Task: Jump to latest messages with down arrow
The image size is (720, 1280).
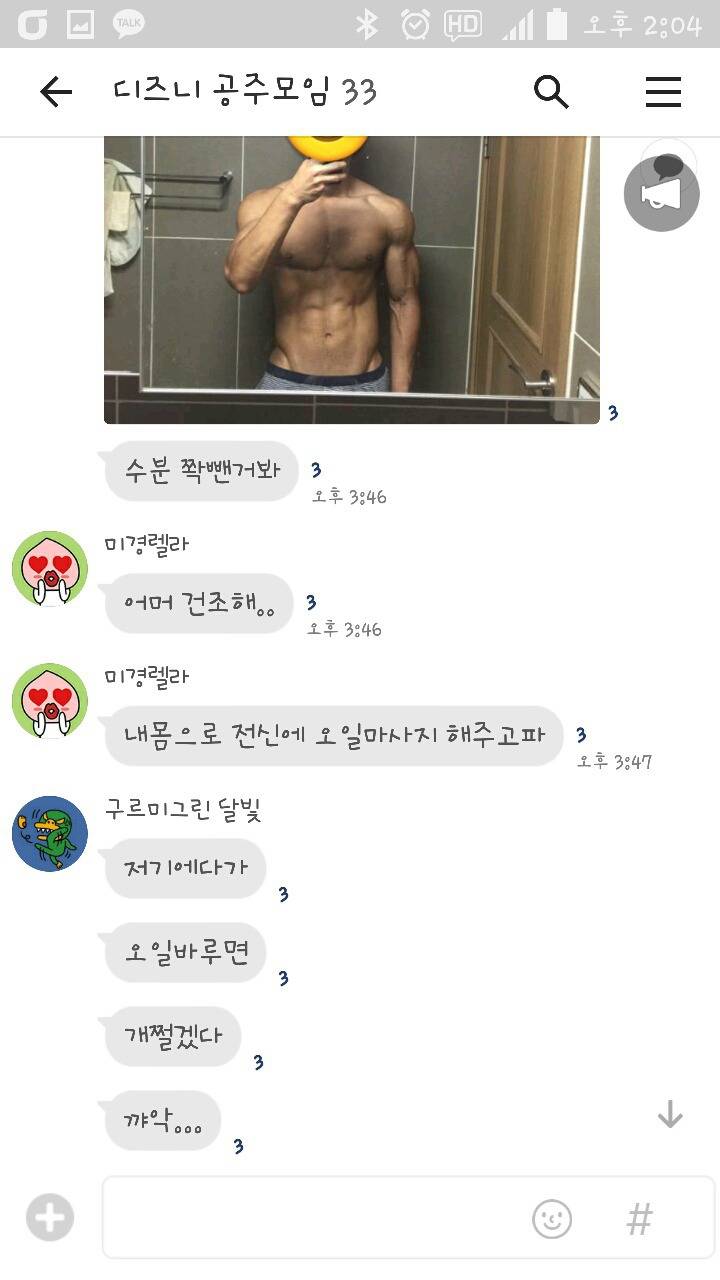Action: click(668, 1113)
